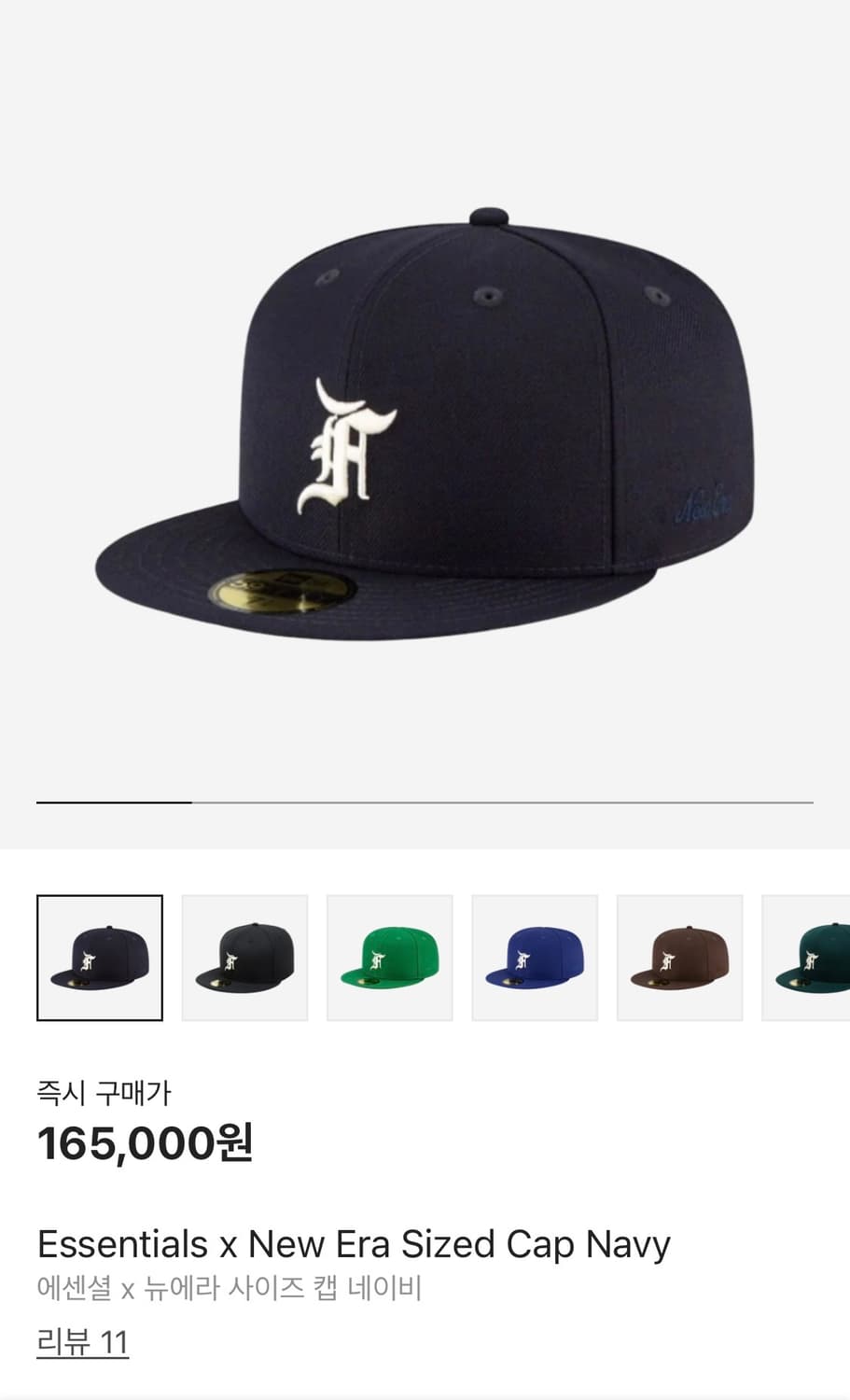Open the 리뷰 11 reviews link
Image resolution: width=850 pixels, height=1400 pixels.
(82, 1342)
